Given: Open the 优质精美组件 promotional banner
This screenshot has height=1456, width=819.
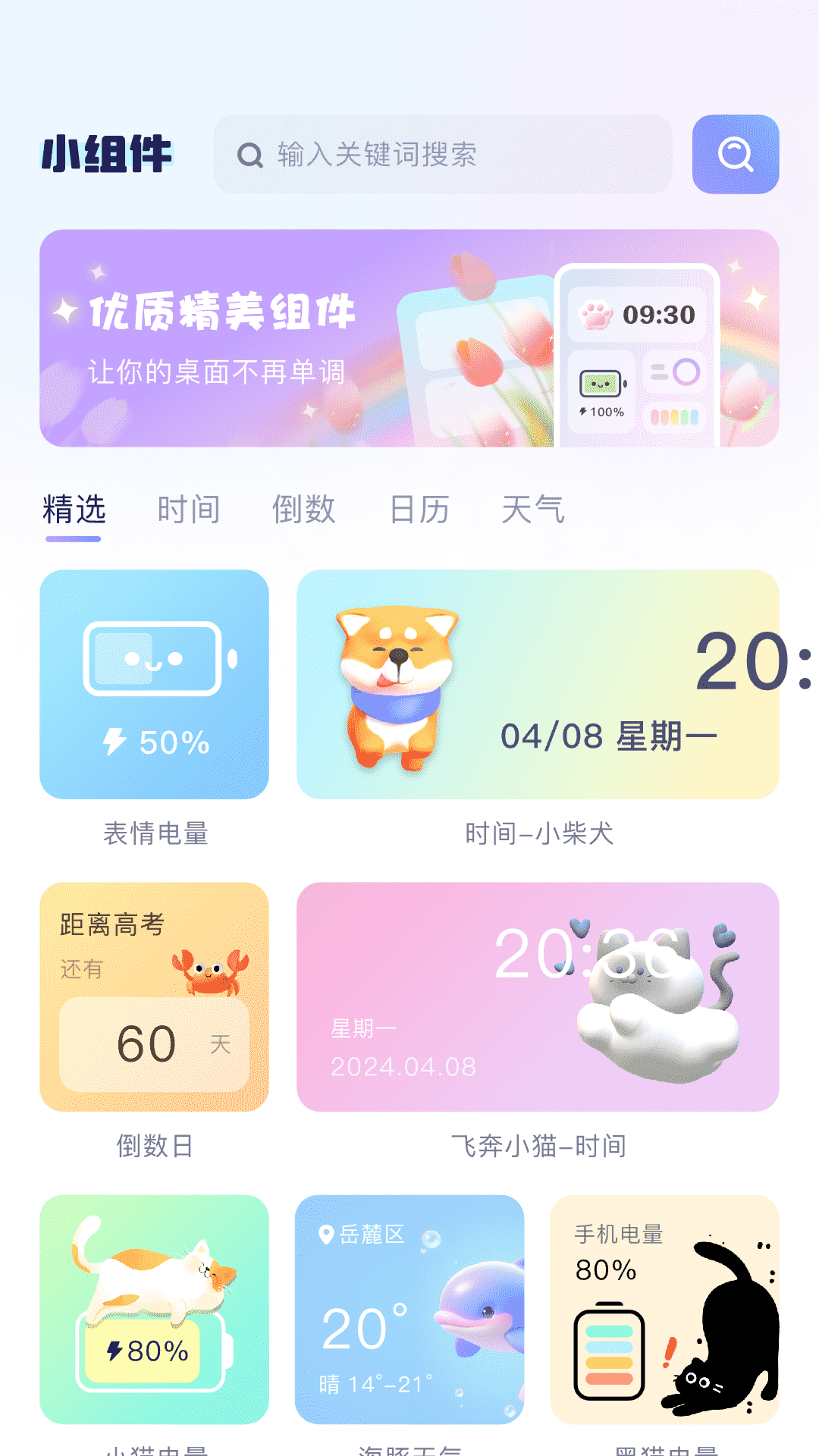Looking at the screenshot, I should [409, 339].
